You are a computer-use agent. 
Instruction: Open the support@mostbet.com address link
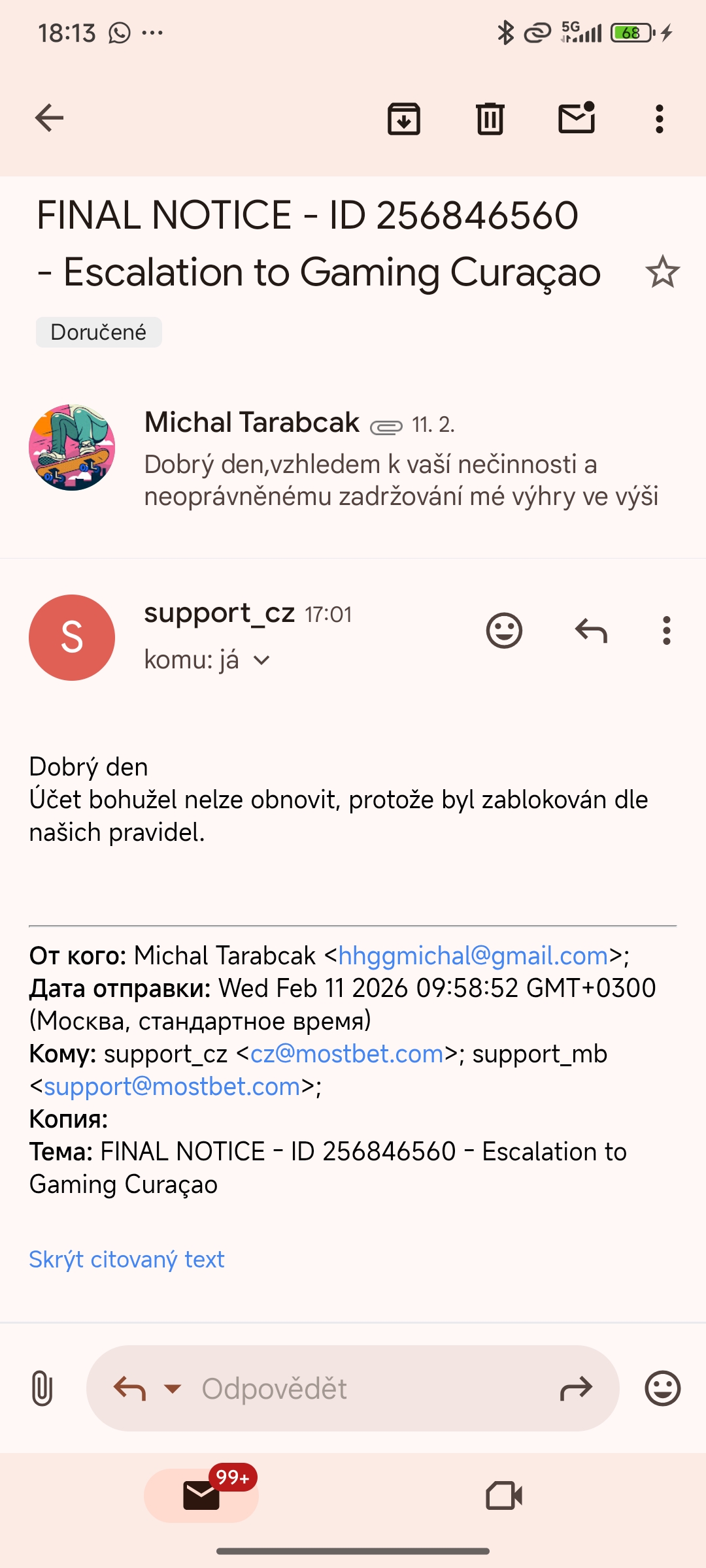(172, 1086)
